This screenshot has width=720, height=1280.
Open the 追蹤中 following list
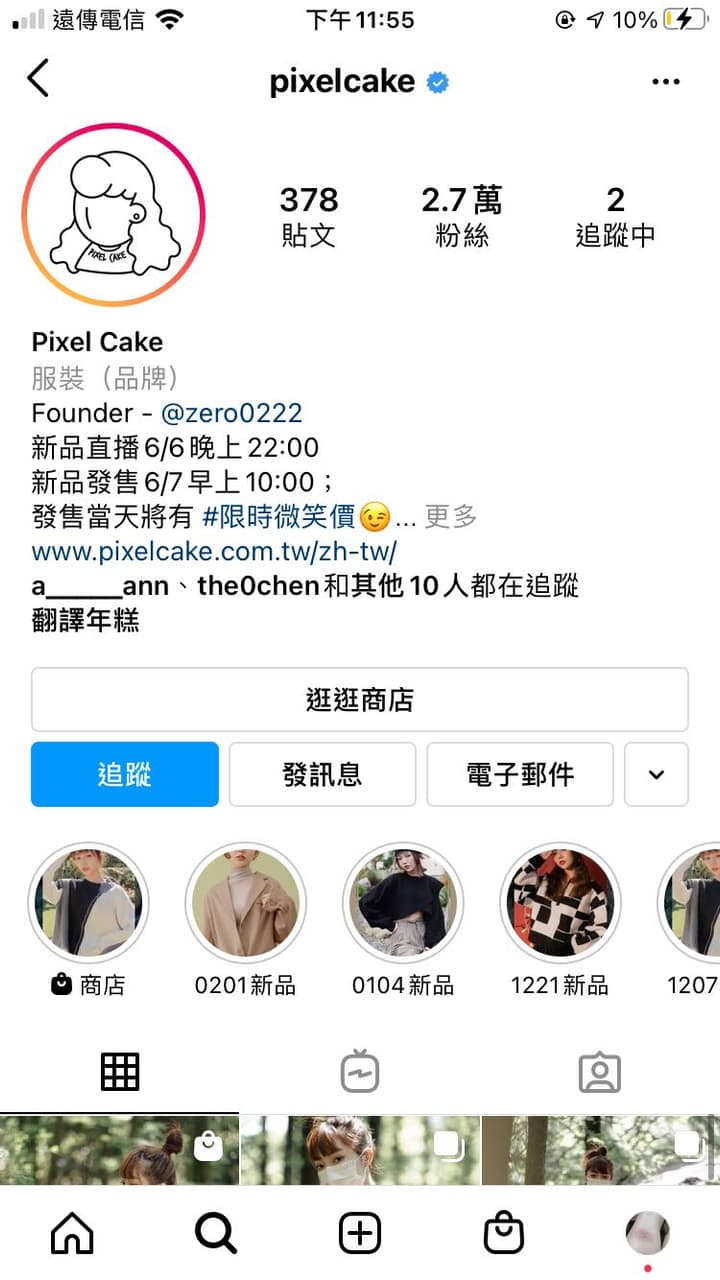click(615, 217)
